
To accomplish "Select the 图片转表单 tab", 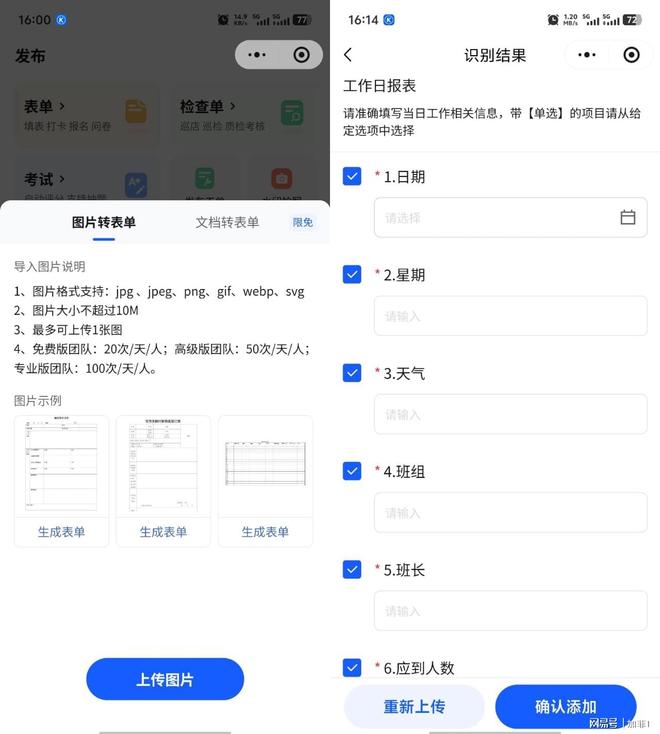I will [x=104, y=222].
